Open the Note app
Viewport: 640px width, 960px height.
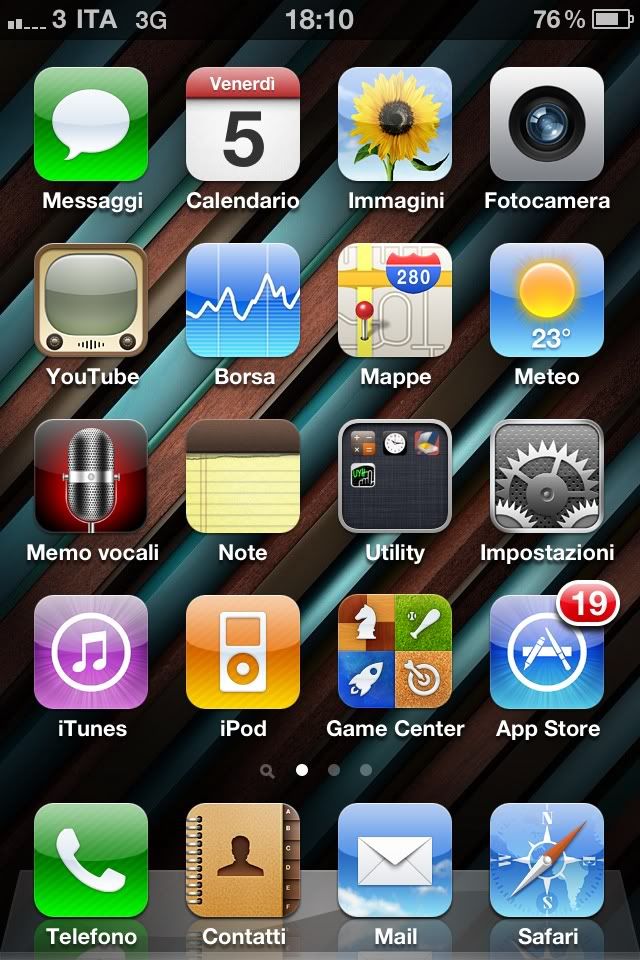(243, 476)
